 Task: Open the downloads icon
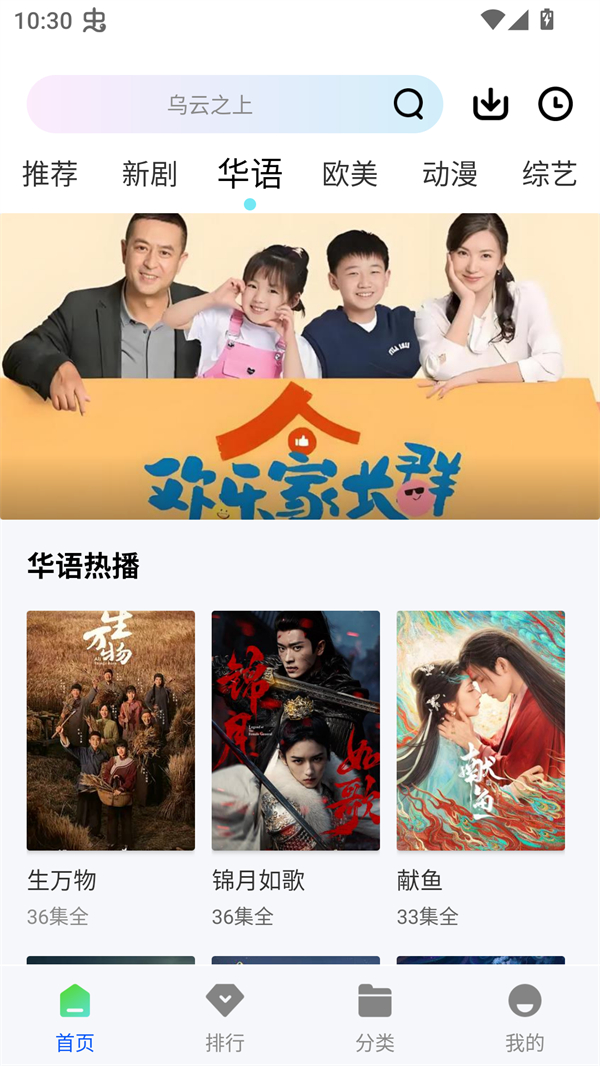point(490,104)
